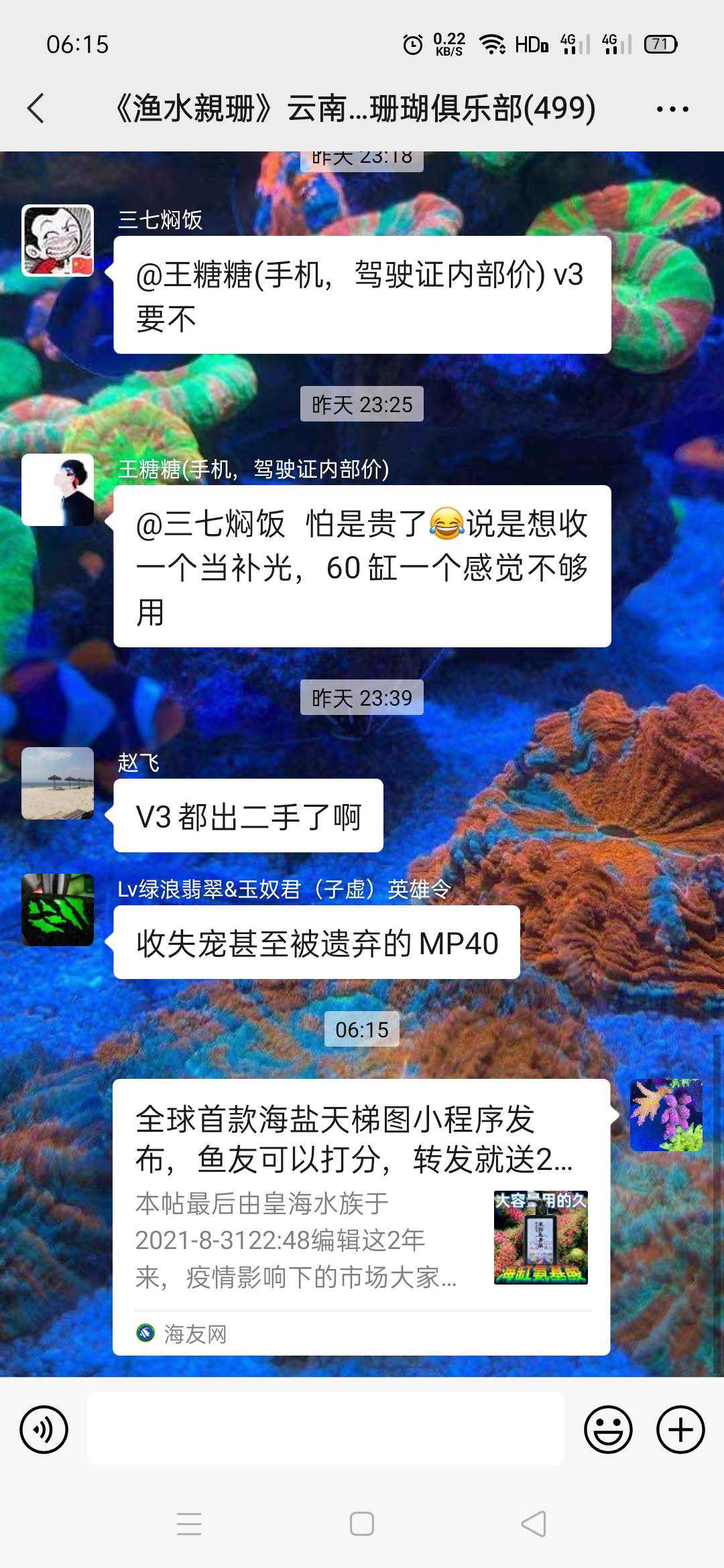The image size is (724, 1568).
Task: Open the shared 海友网 article card
Action: [x=361, y=1216]
